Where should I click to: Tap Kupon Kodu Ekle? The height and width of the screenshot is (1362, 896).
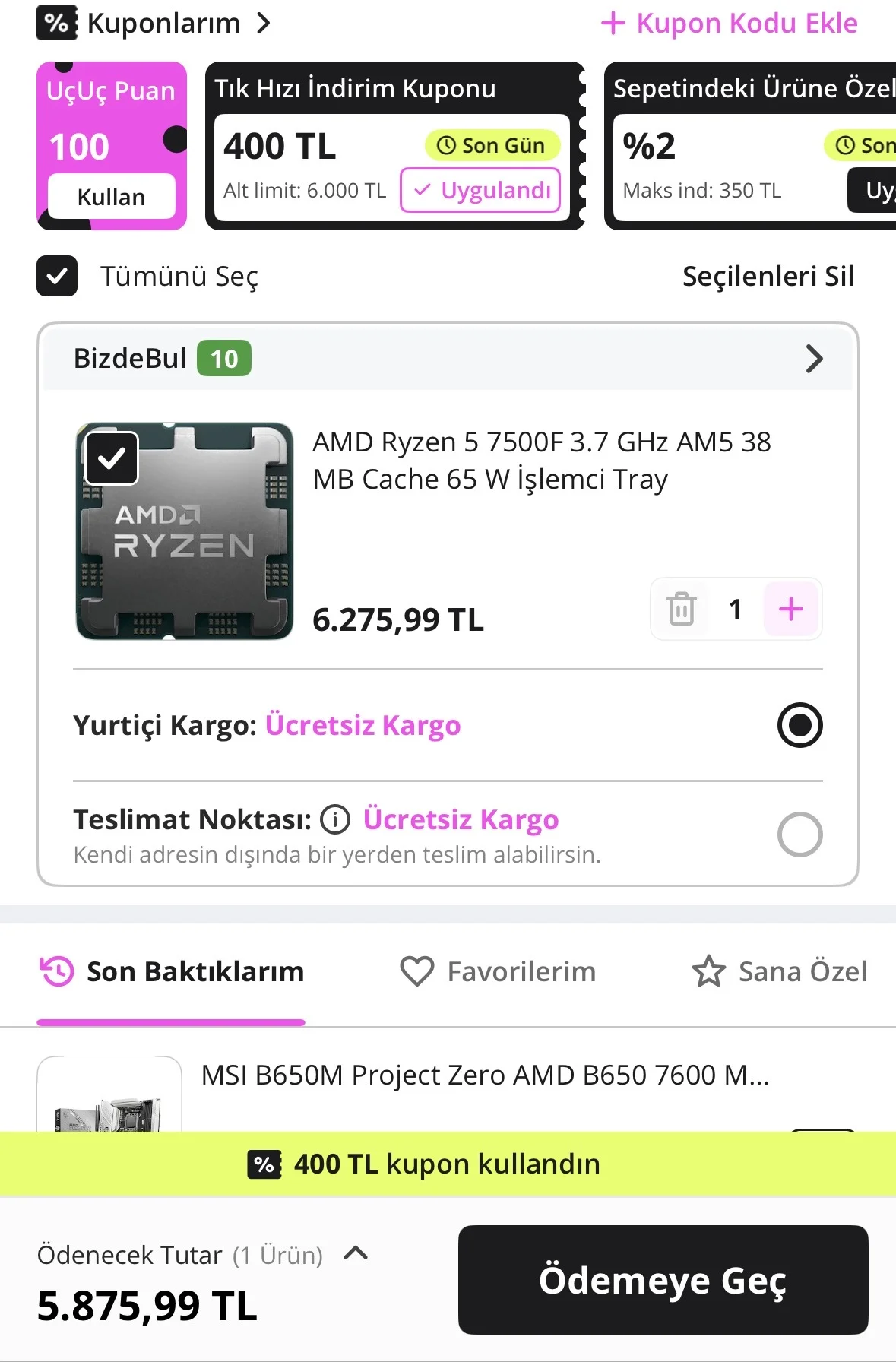pyautogui.click(x=730, y=24)
